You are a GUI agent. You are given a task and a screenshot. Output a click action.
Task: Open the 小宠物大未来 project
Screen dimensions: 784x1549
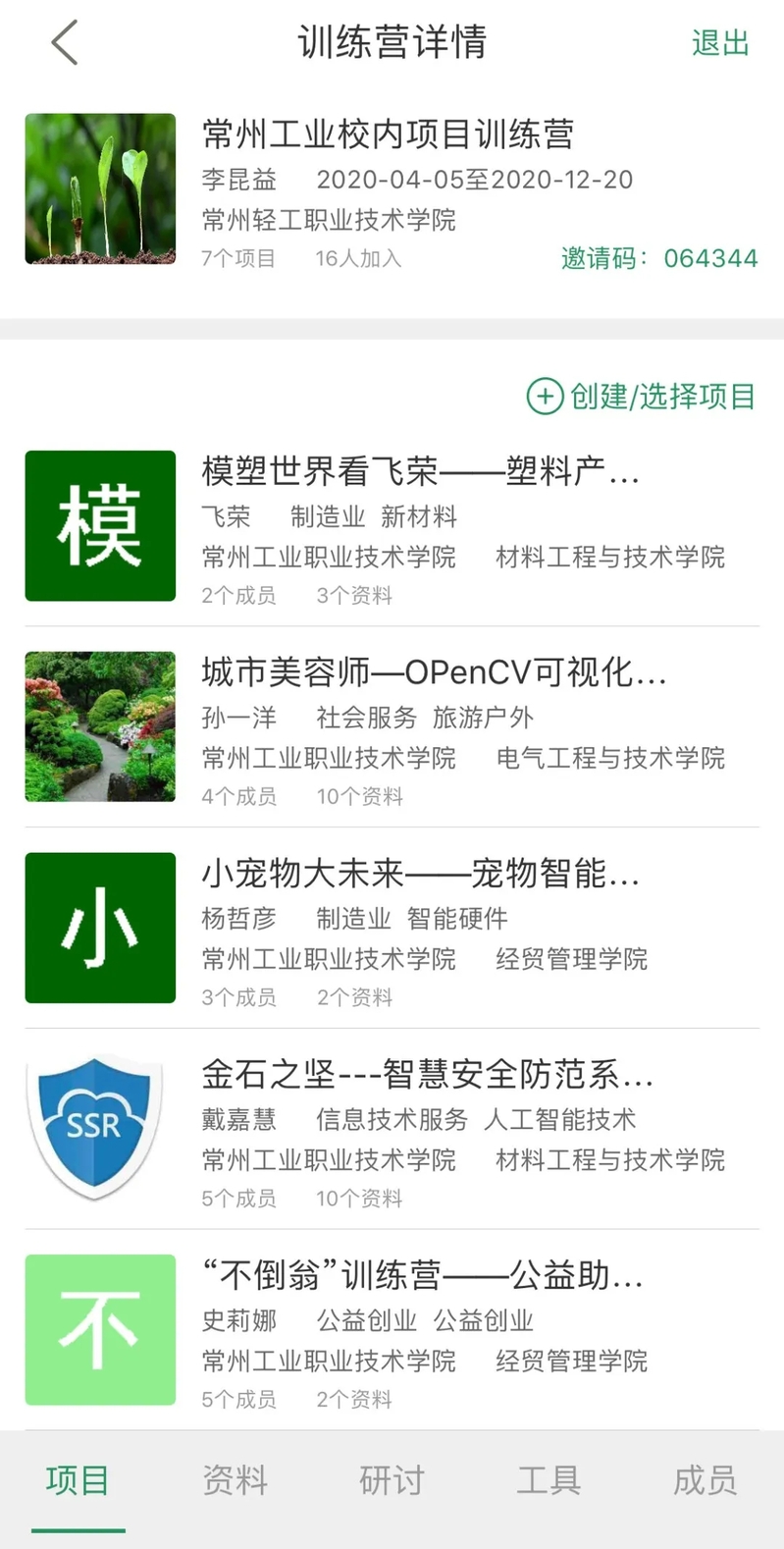(392, 928)
